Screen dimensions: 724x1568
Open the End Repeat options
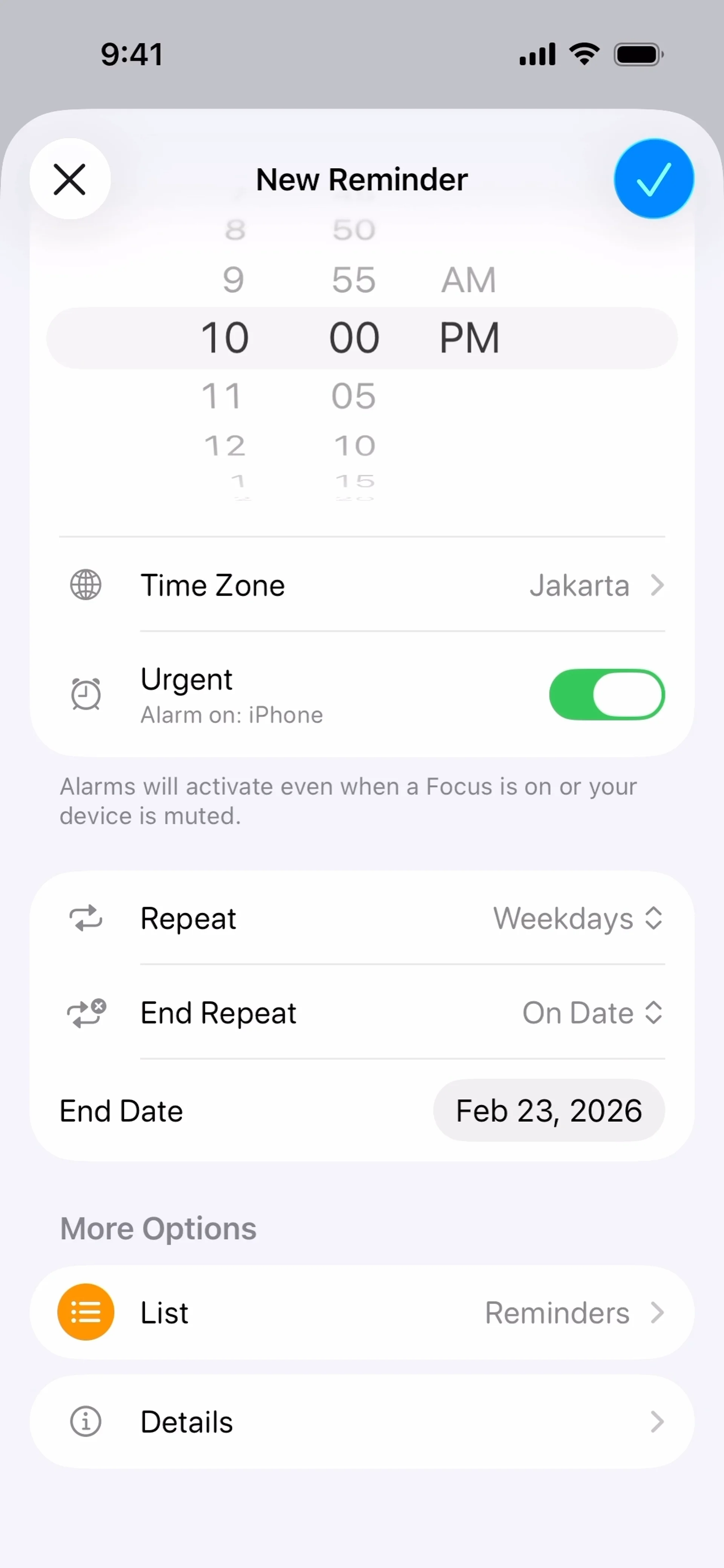tap(592, 1013)
